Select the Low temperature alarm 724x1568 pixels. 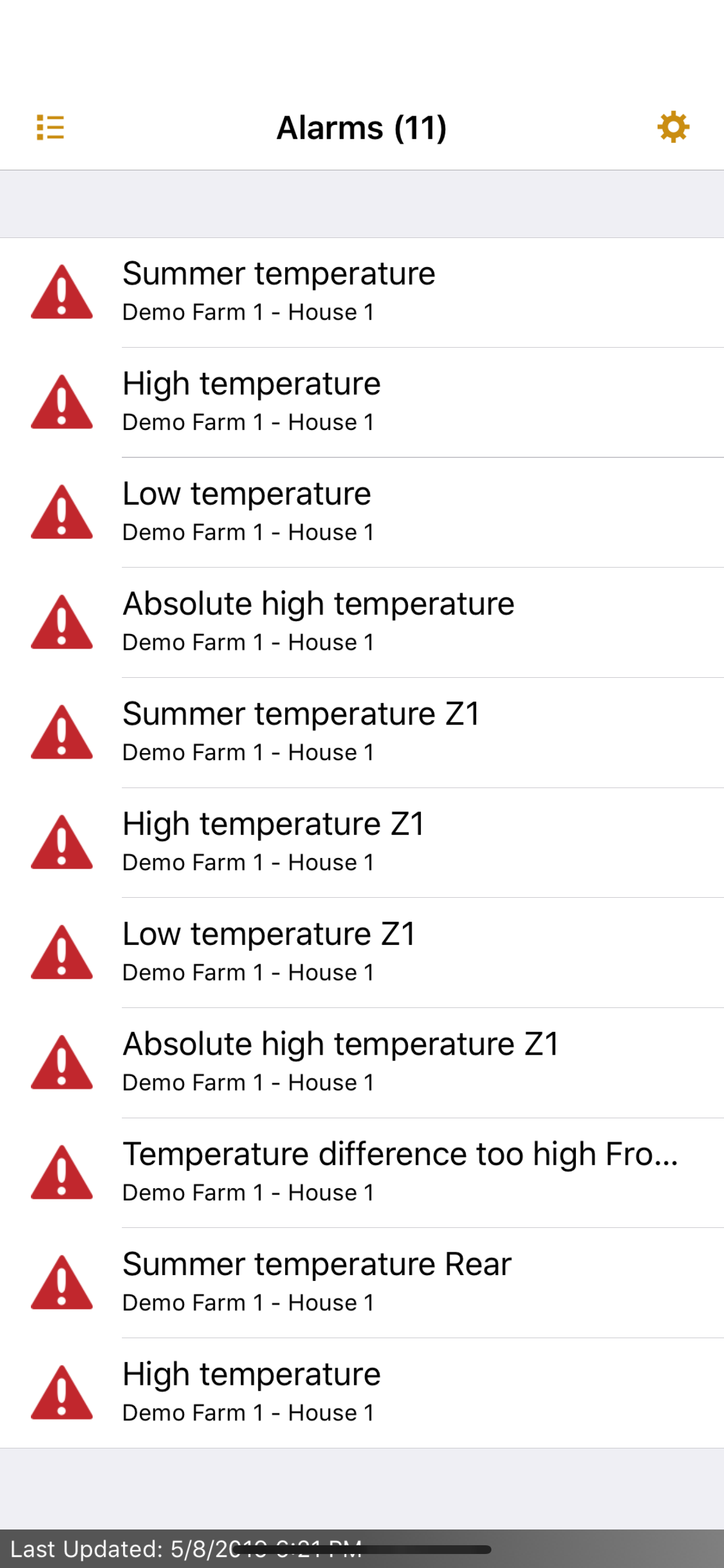point(362,513)
